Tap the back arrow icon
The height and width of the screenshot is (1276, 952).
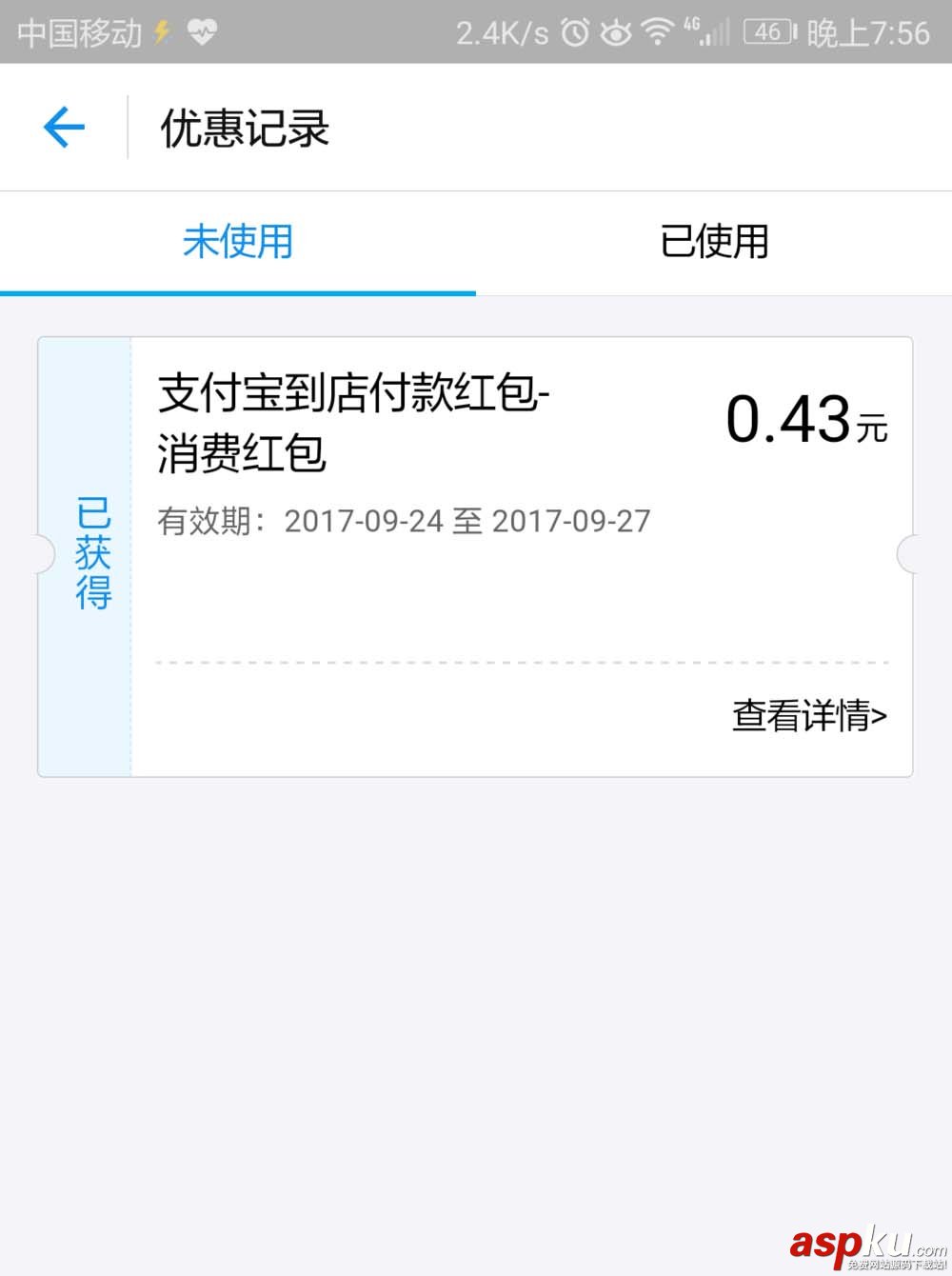tap(63, 126)
